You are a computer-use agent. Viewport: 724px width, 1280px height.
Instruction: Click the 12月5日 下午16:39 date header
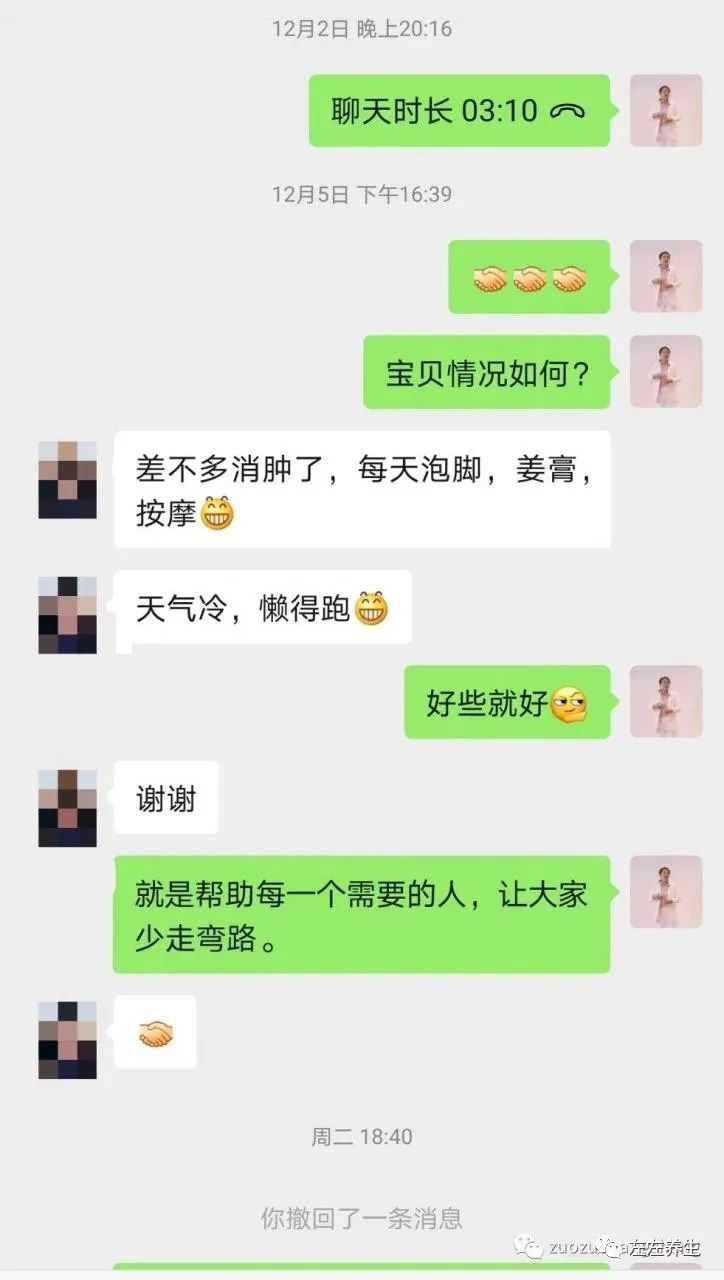point(362,196)
